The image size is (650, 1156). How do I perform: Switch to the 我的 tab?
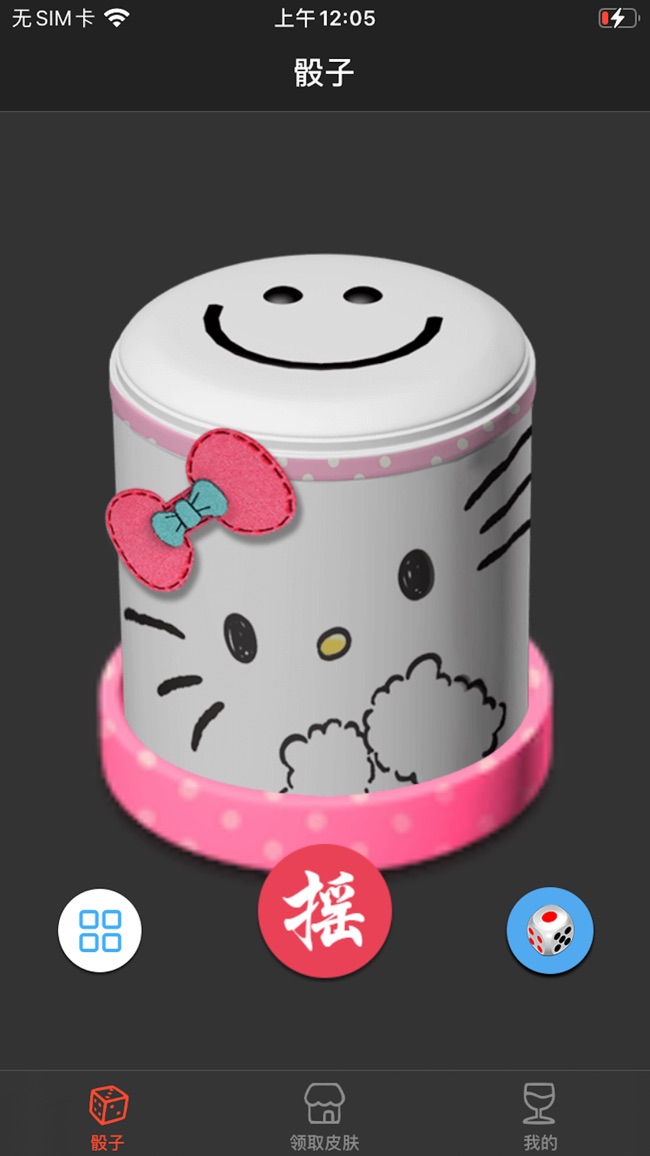click(540, 1115)
